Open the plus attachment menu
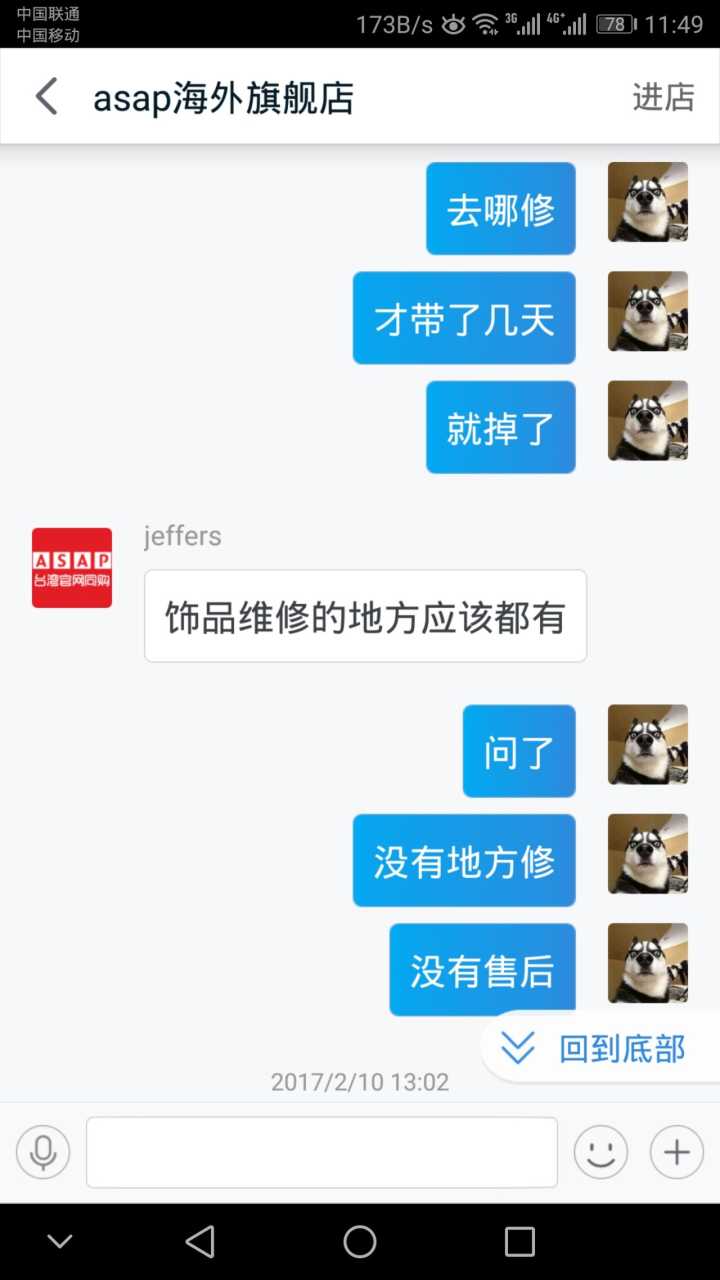Image resolution: width=720 pixels, height=1280 pixels. click(x=677, y=1152)
